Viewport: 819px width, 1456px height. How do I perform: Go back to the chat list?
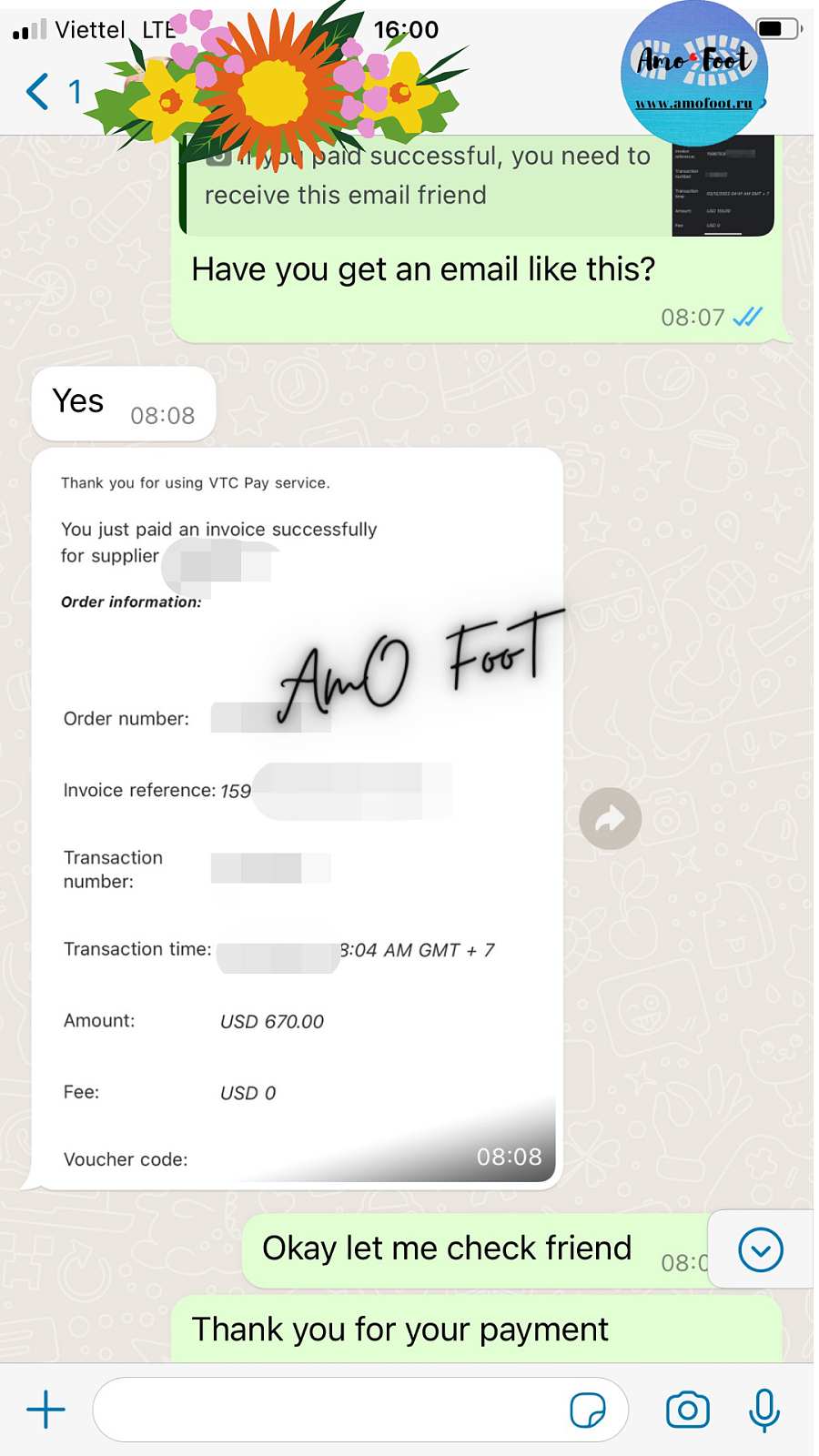click(x=38, y=92)
